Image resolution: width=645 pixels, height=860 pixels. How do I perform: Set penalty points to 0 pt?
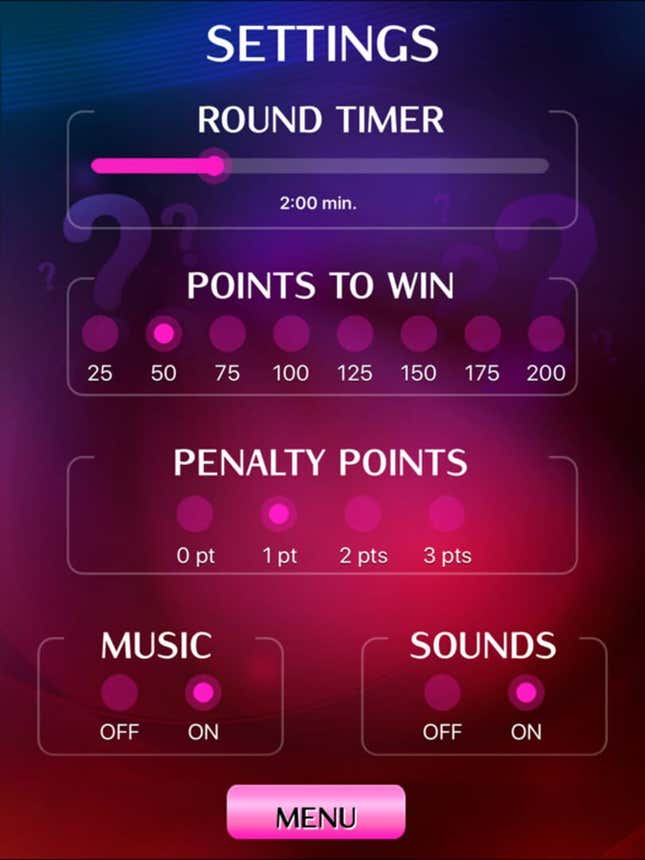195,514
